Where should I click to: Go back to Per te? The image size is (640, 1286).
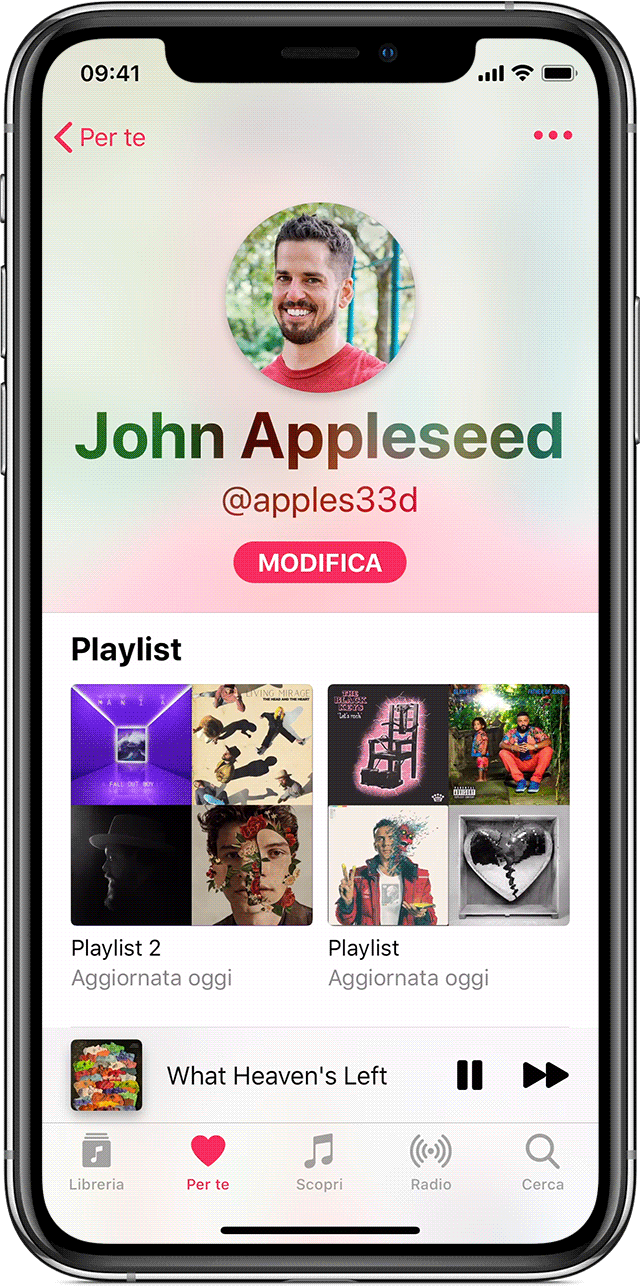pos(100,137)
